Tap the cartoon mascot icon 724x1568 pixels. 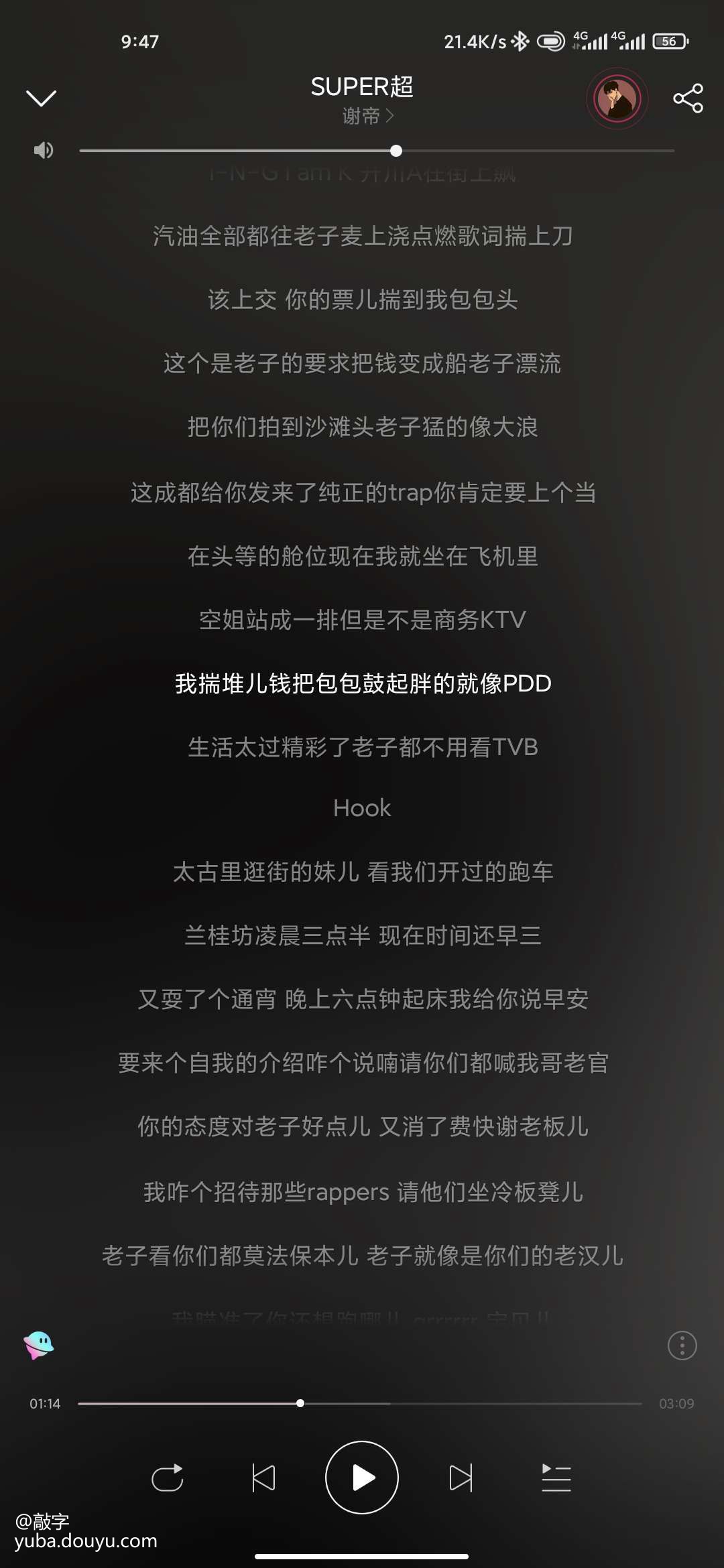pos(39,1345)
